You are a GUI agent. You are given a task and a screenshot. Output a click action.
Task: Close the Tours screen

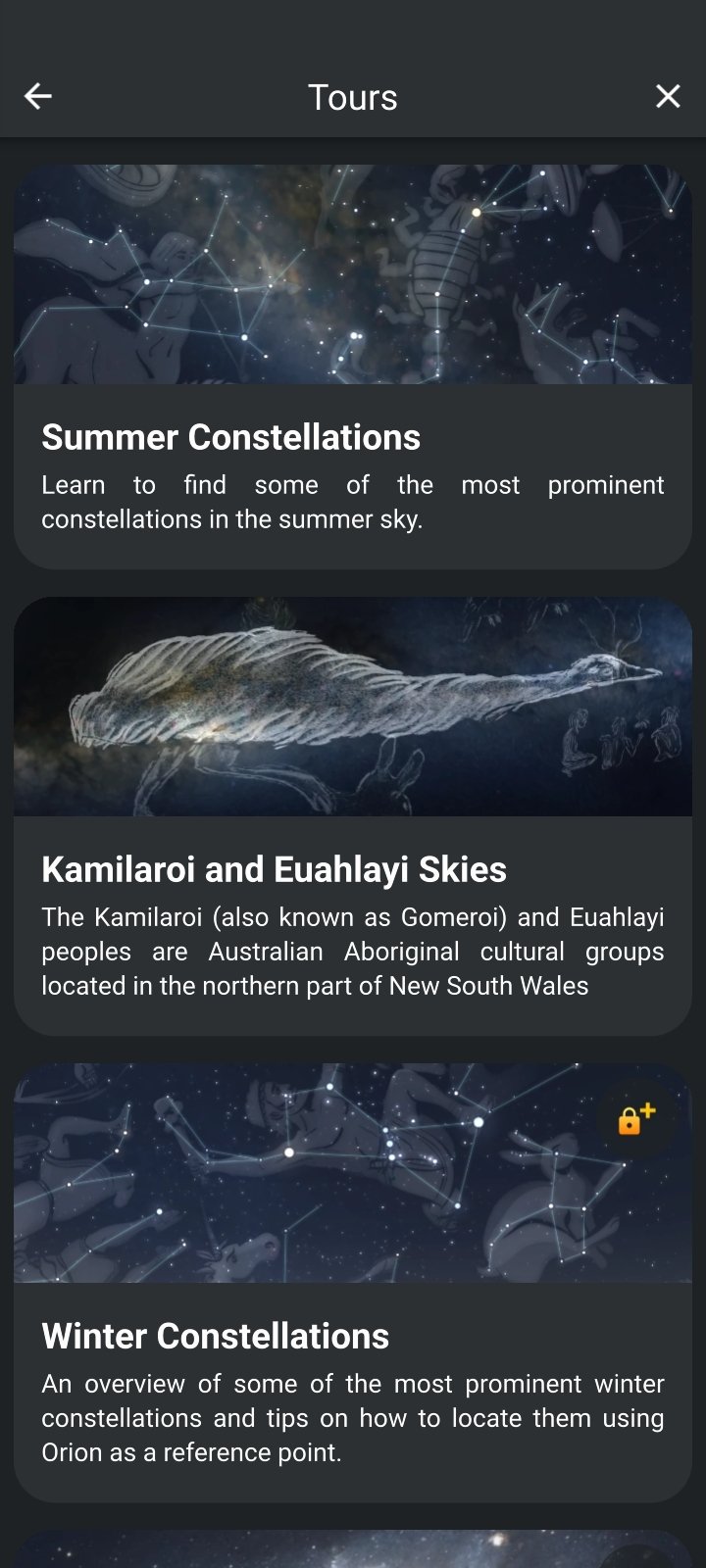tap(668, 96)
